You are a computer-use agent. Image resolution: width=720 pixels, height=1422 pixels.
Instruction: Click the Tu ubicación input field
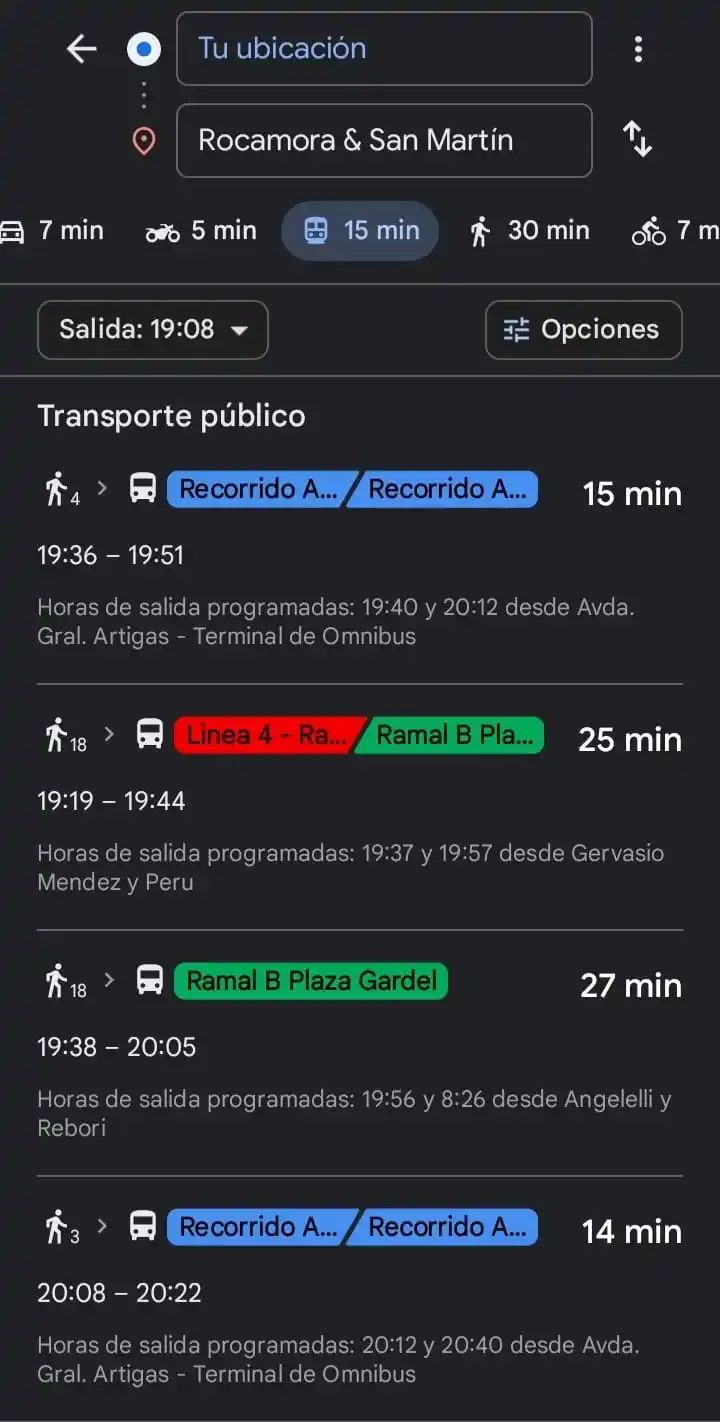point(384,48)
